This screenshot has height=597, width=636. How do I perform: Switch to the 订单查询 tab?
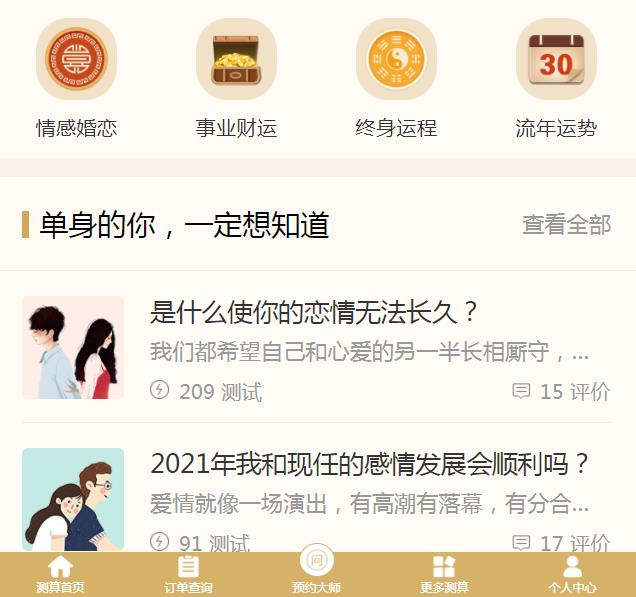[x=188, y=575]
